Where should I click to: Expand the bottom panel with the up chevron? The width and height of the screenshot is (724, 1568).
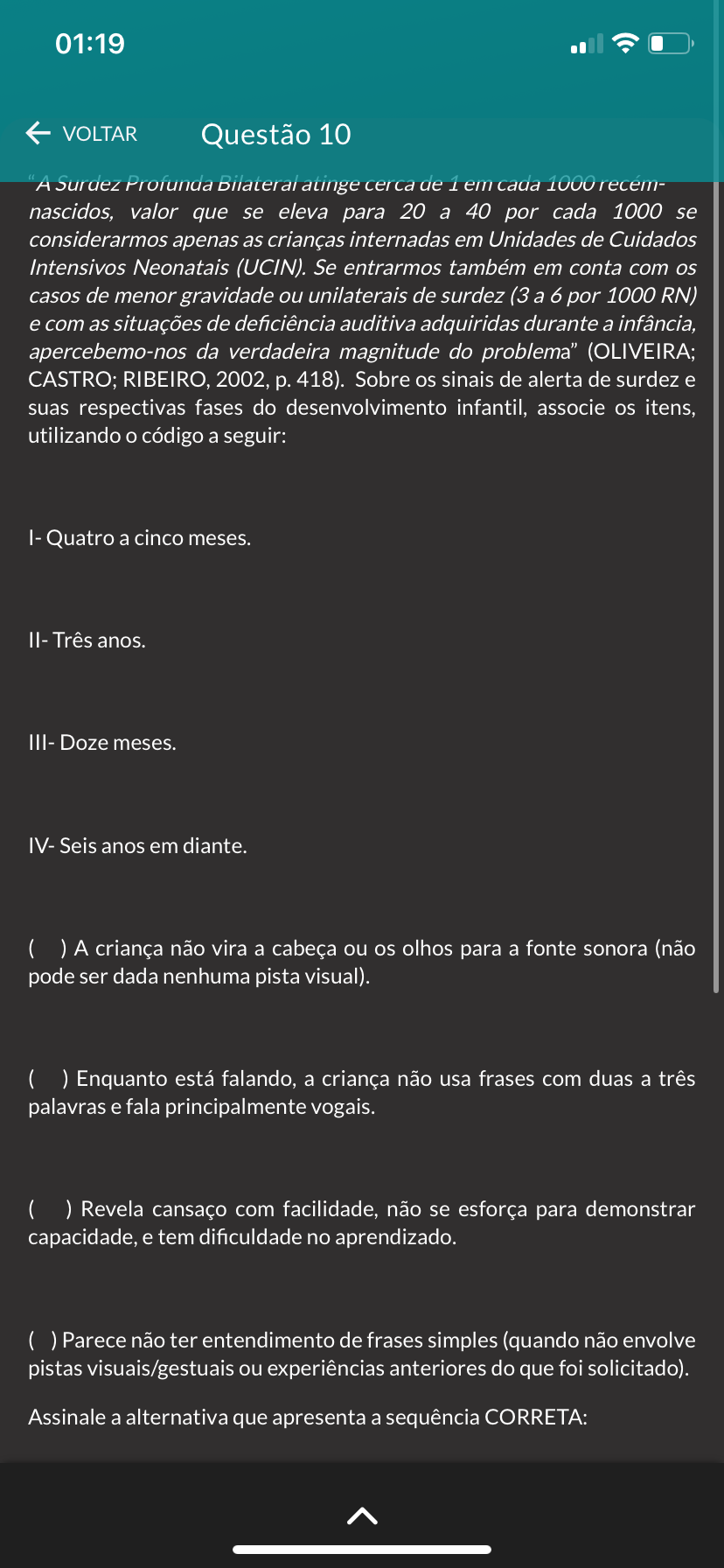[x=362, y=1515]
